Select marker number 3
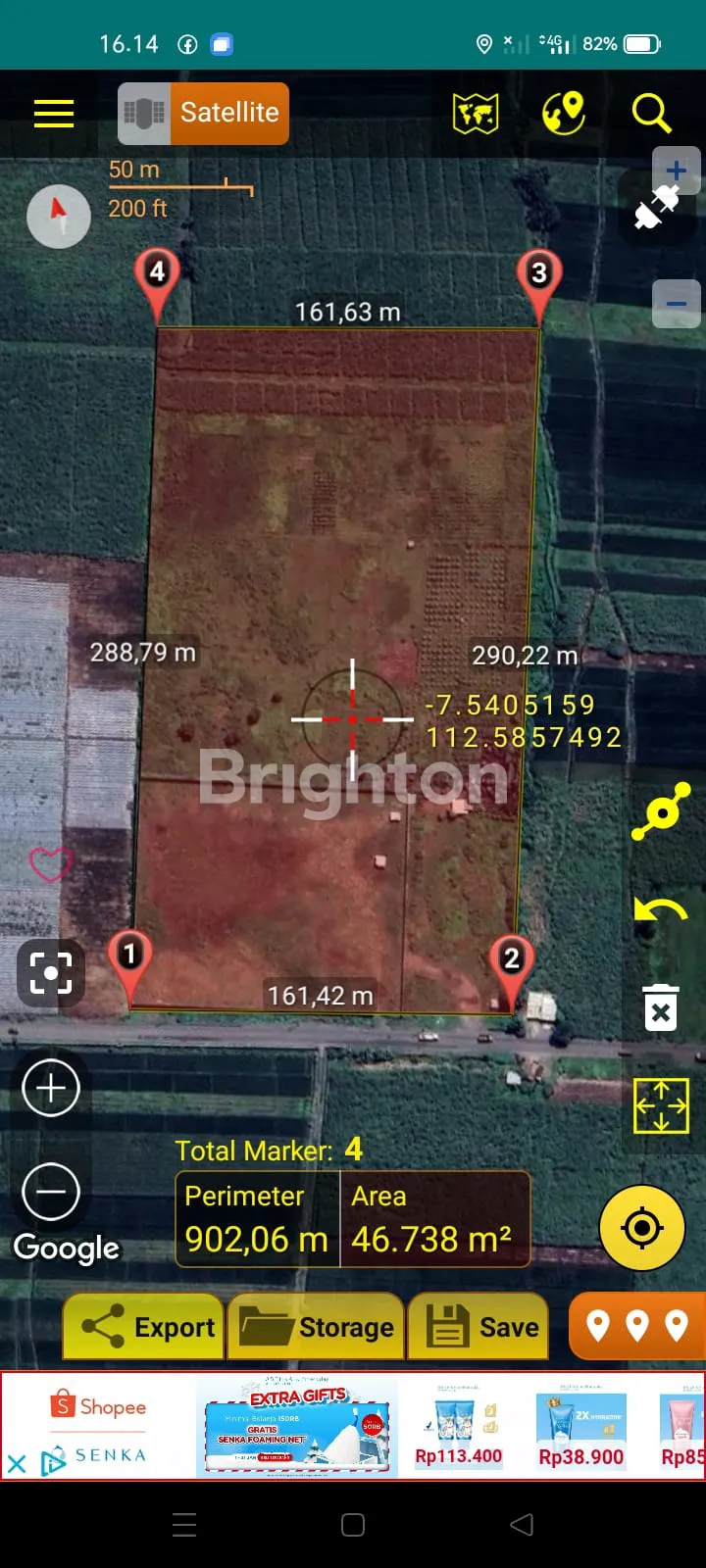The image size is (706, 1568). [538, 274]
